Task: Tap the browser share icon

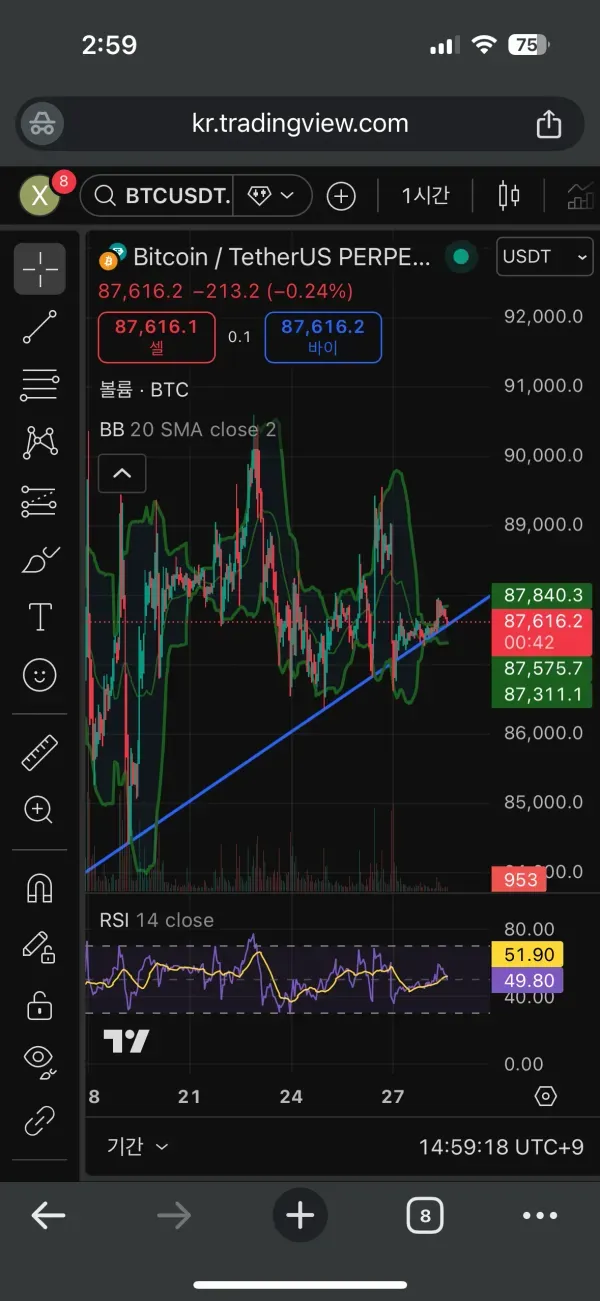Action: coord(548,124)
